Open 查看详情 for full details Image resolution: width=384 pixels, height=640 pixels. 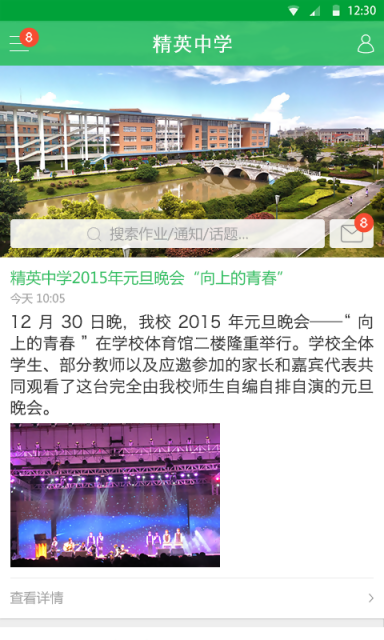[192, 598]
